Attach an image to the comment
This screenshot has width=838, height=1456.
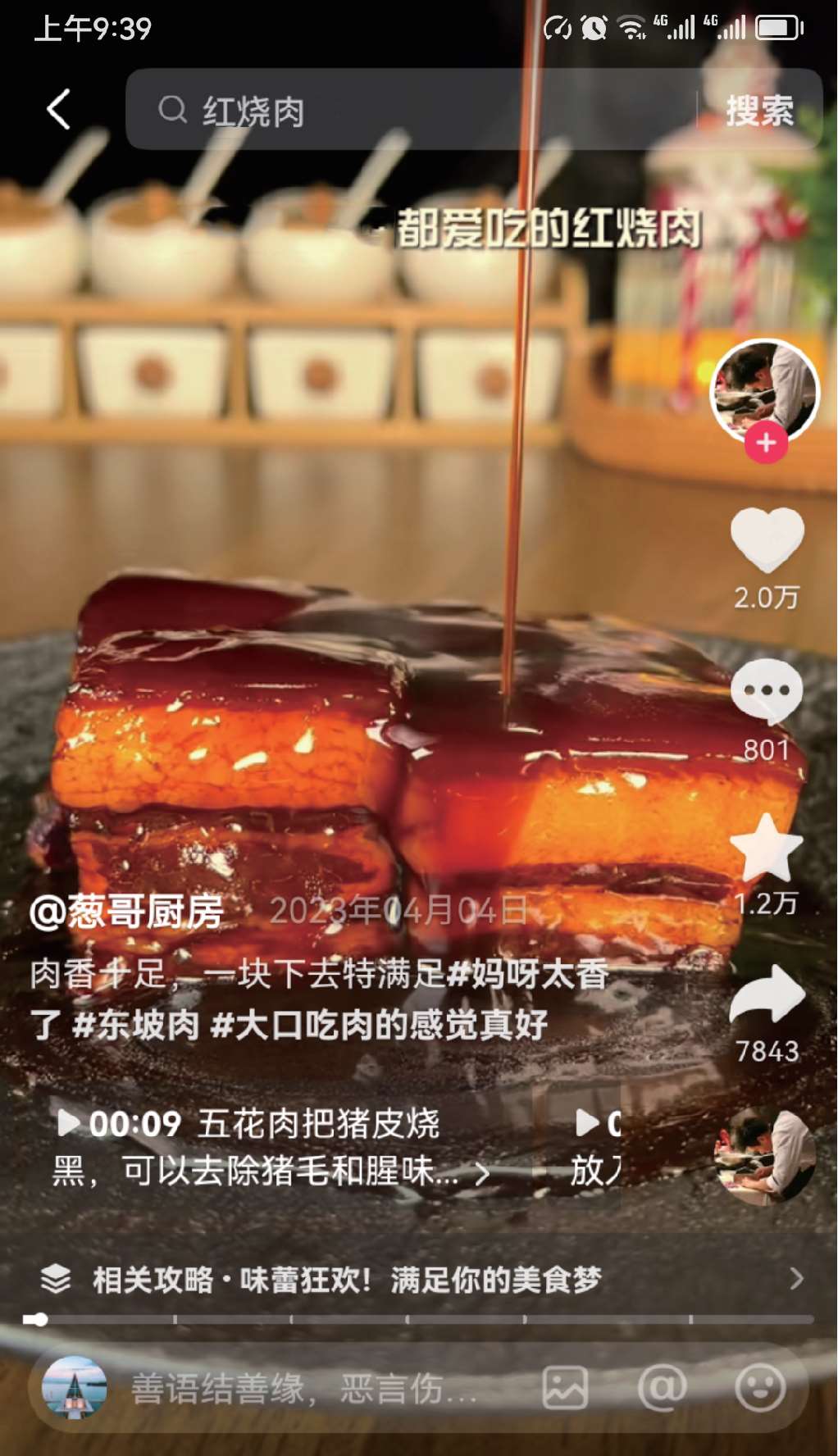click(x=565, y=1388)
